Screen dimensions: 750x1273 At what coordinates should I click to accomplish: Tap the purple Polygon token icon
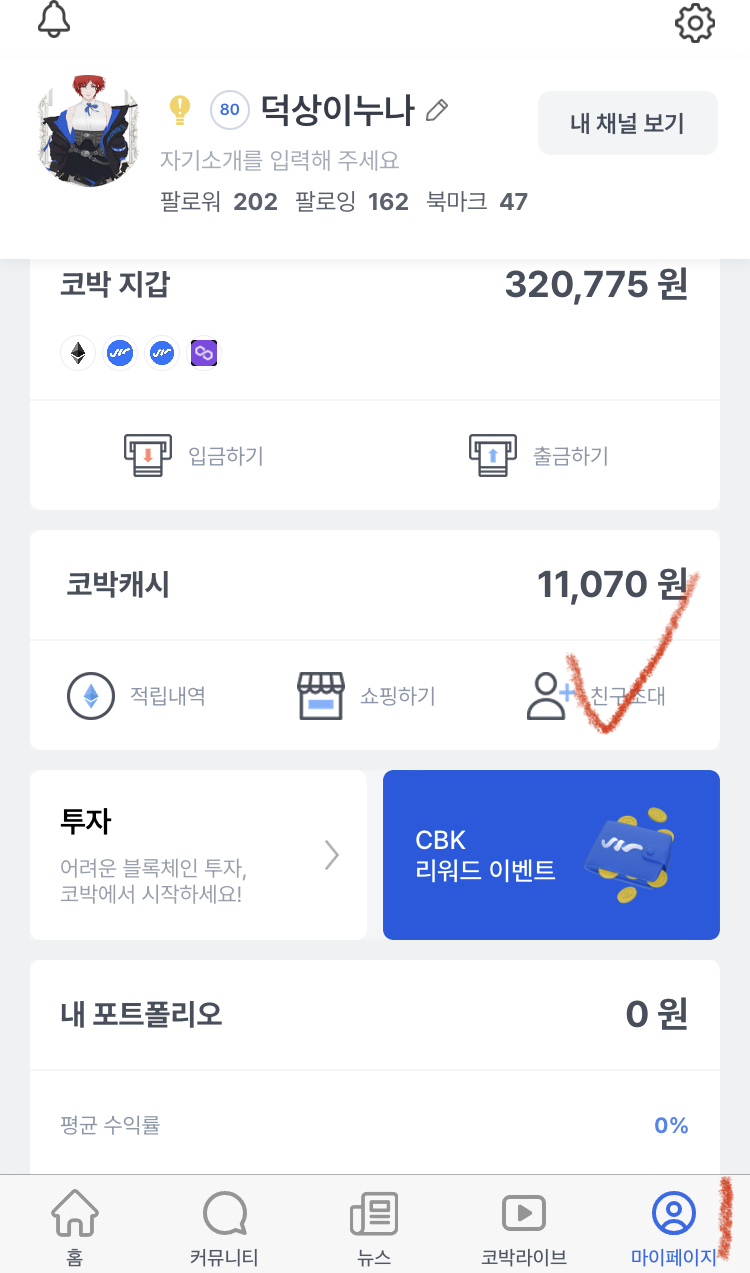click(204, 352)
